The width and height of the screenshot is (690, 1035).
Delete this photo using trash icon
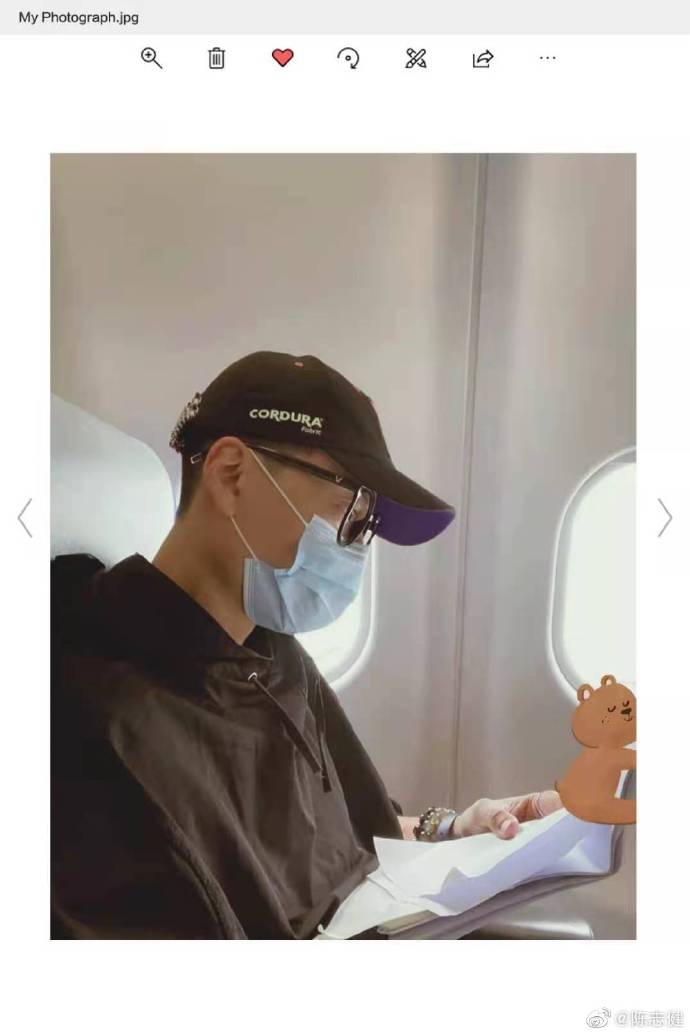click(216, 58)
